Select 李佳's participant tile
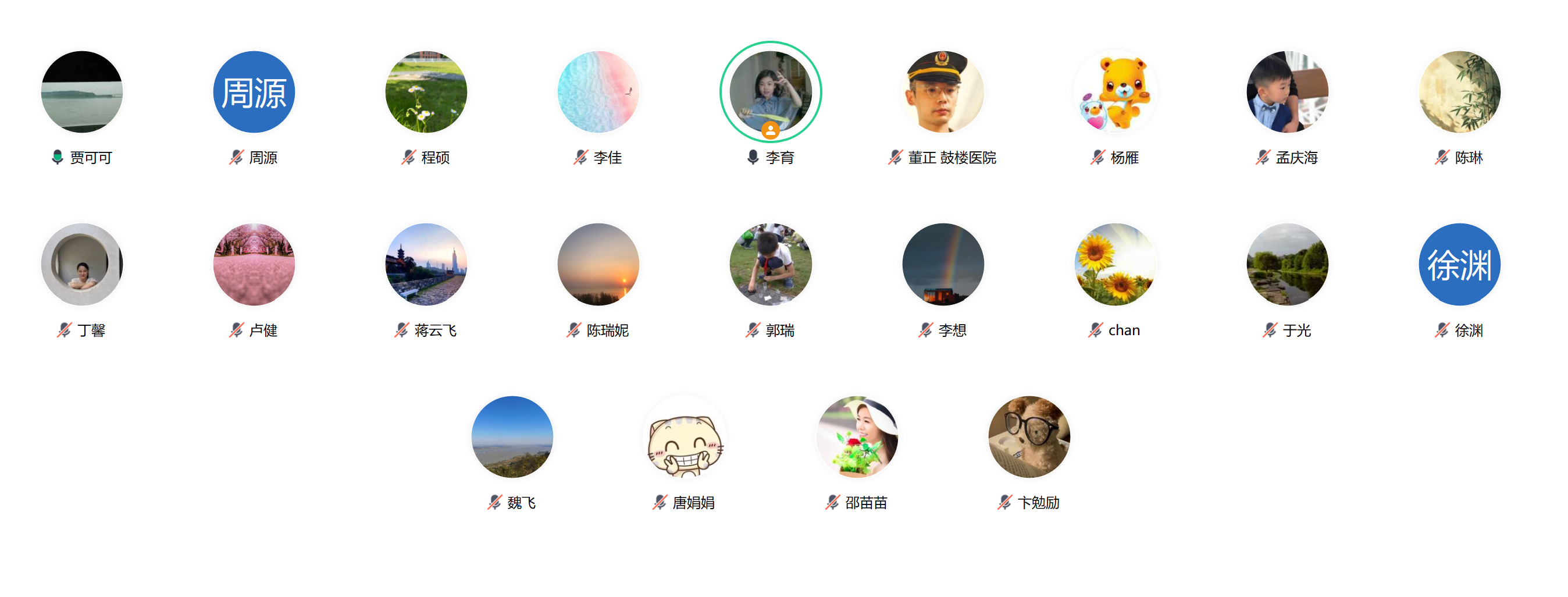The height and width of the screenshot is (597, 1568). click(598, 92)
